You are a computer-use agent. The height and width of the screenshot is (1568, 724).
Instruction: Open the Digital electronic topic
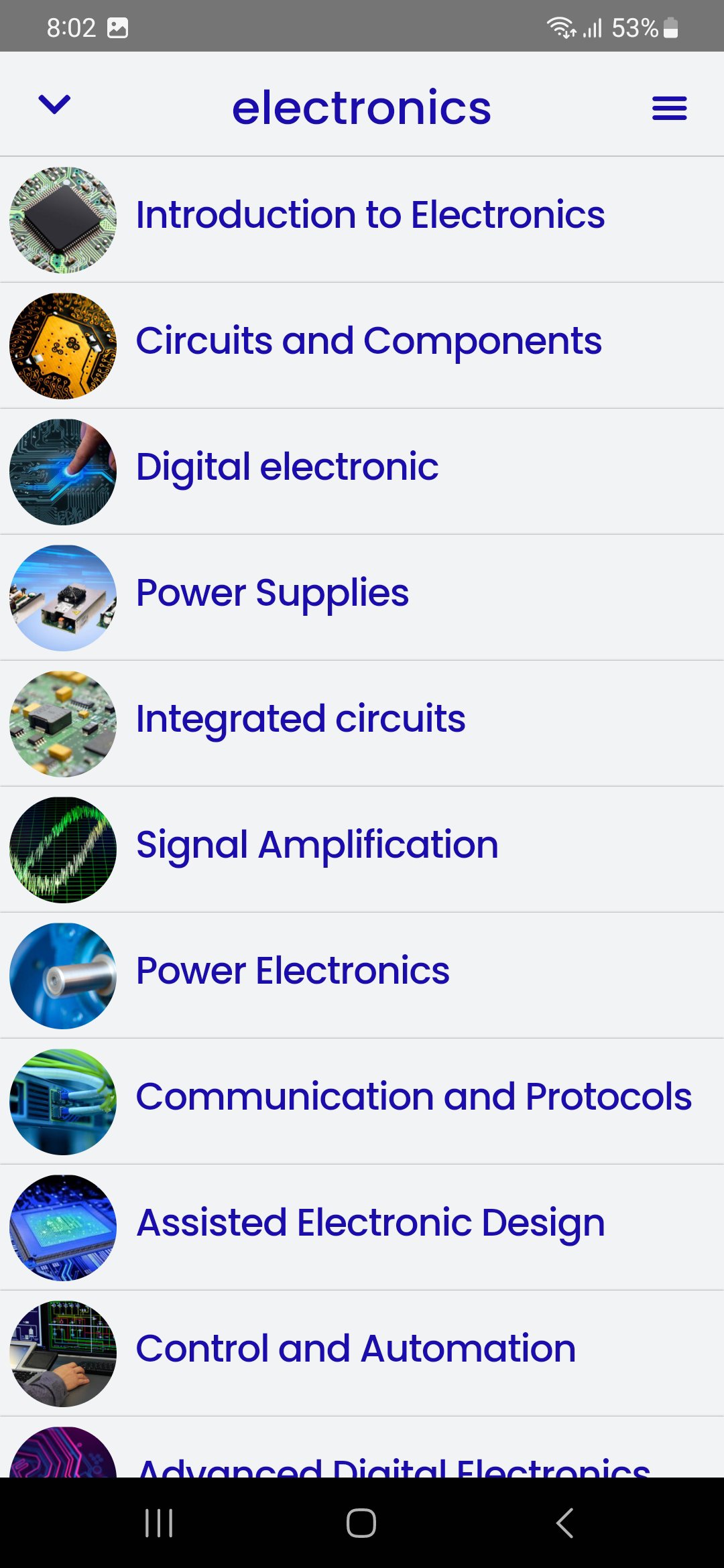287,468
